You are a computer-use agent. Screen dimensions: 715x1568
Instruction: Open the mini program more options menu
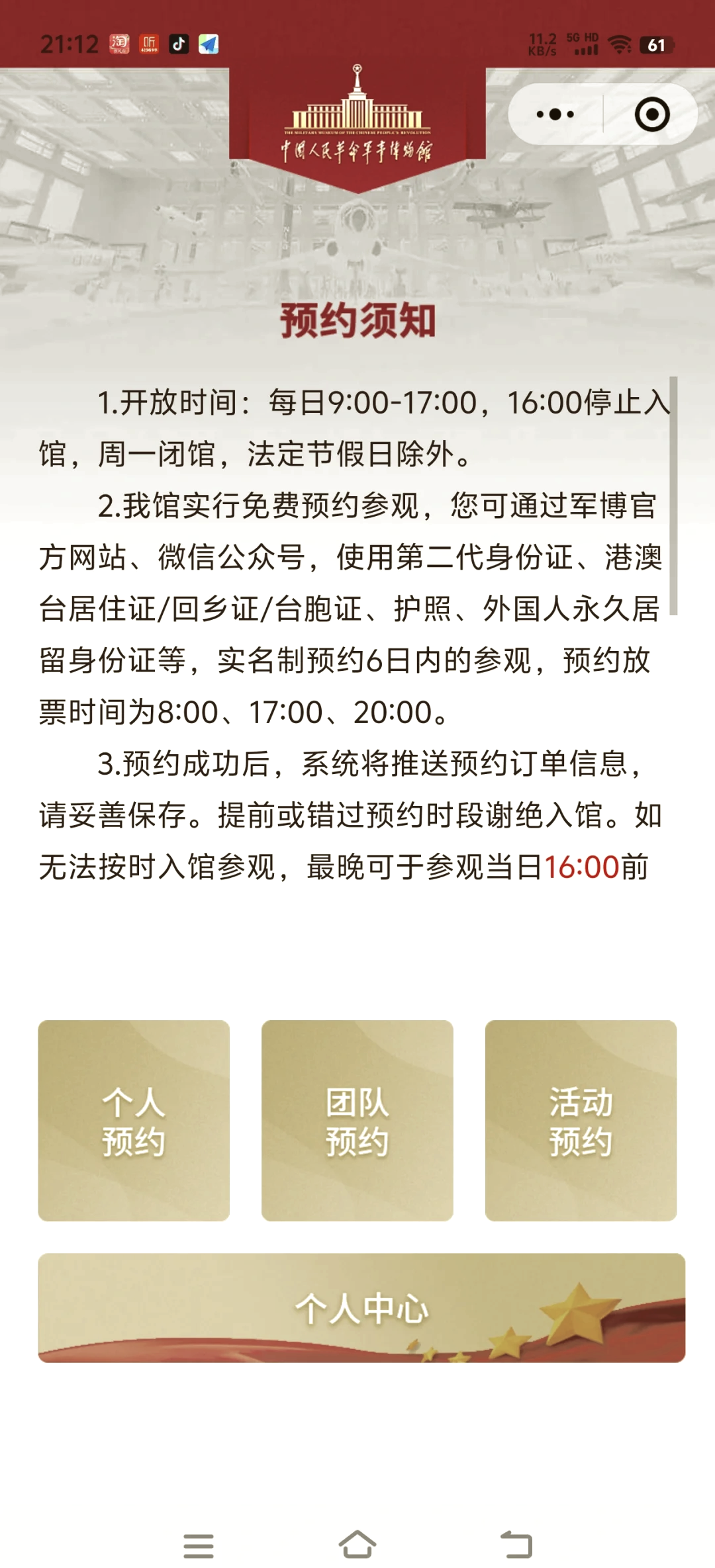click(x=555, y=114)
